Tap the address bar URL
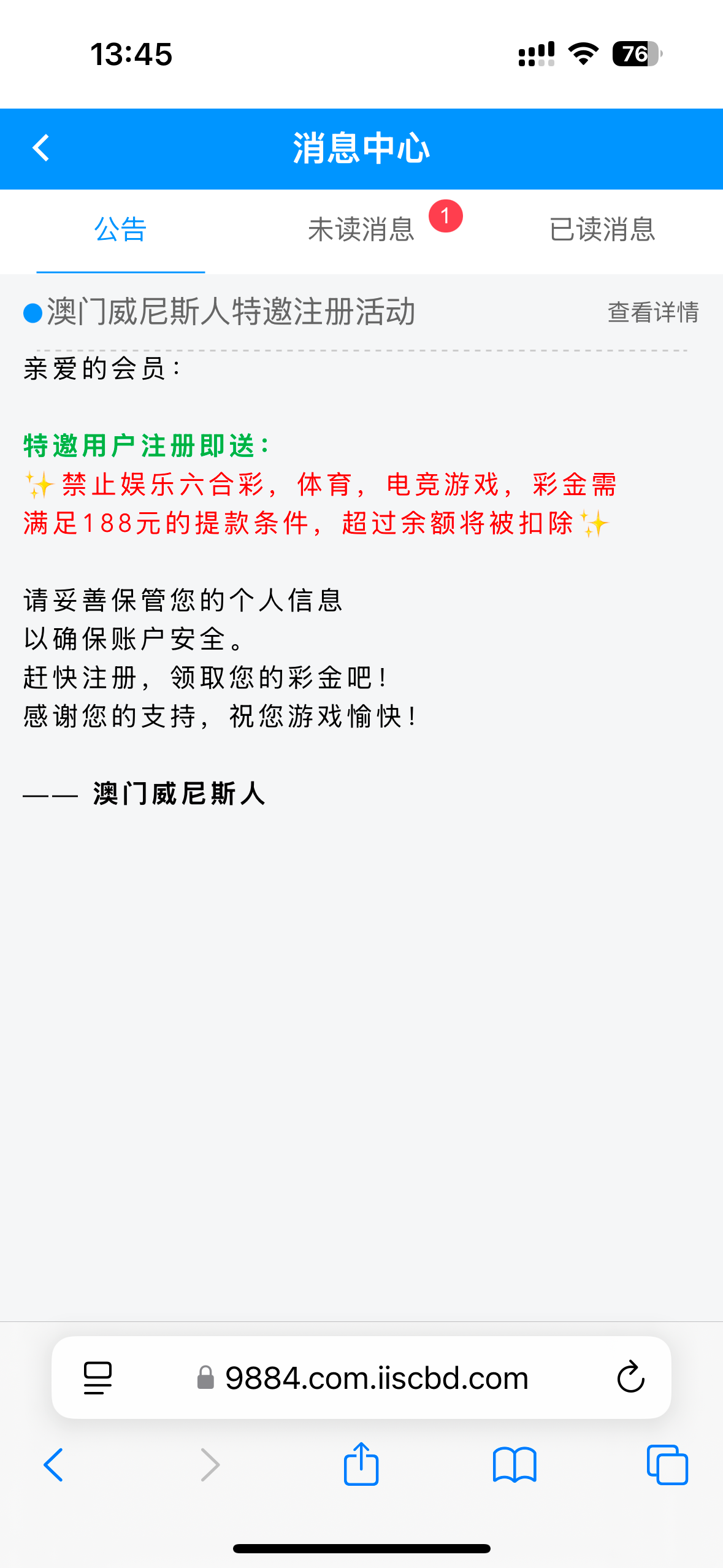Image resolution: width=723 pixels, height=1568 pixels. (376, 1378)
